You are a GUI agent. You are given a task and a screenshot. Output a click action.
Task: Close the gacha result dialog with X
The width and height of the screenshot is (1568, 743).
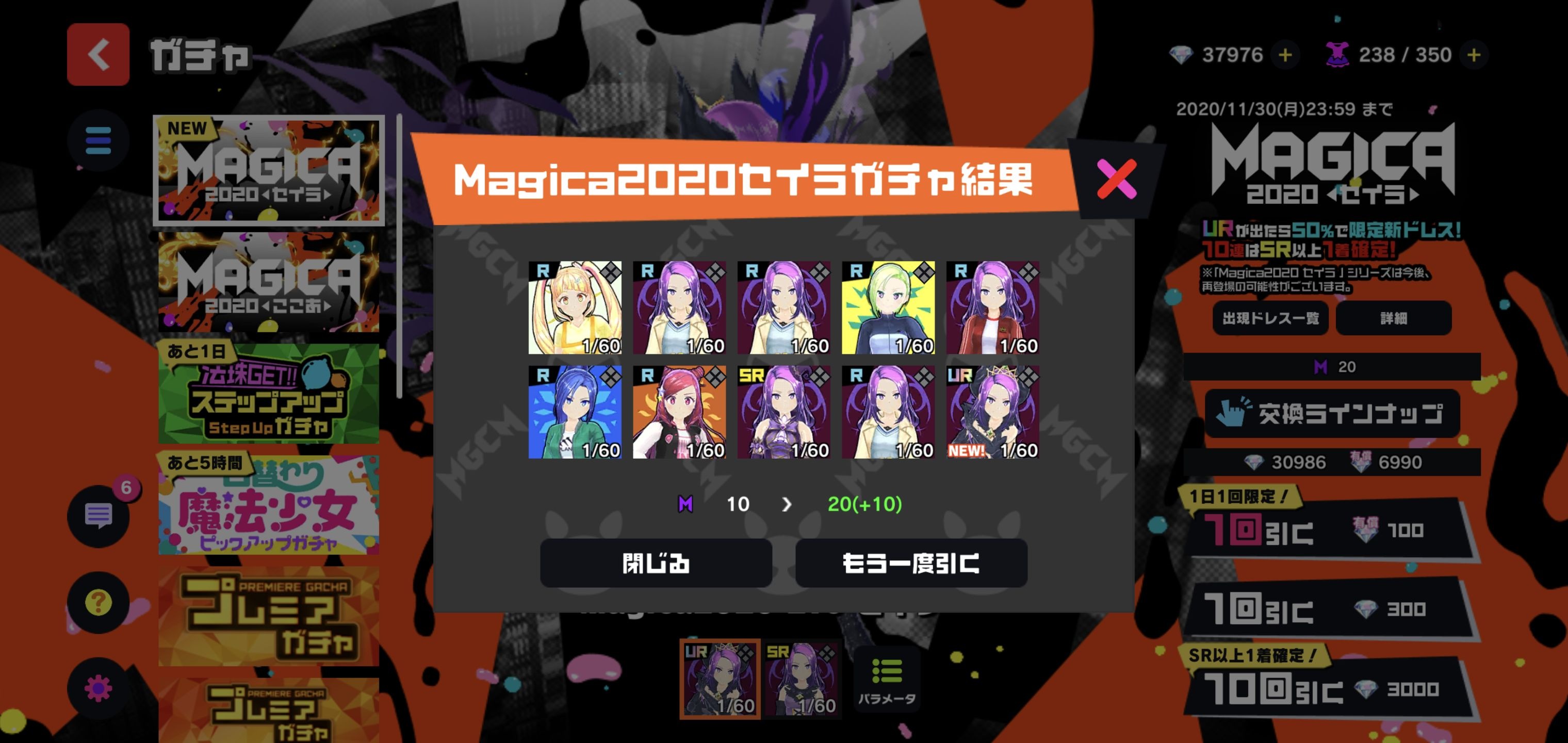[1116, 179]
